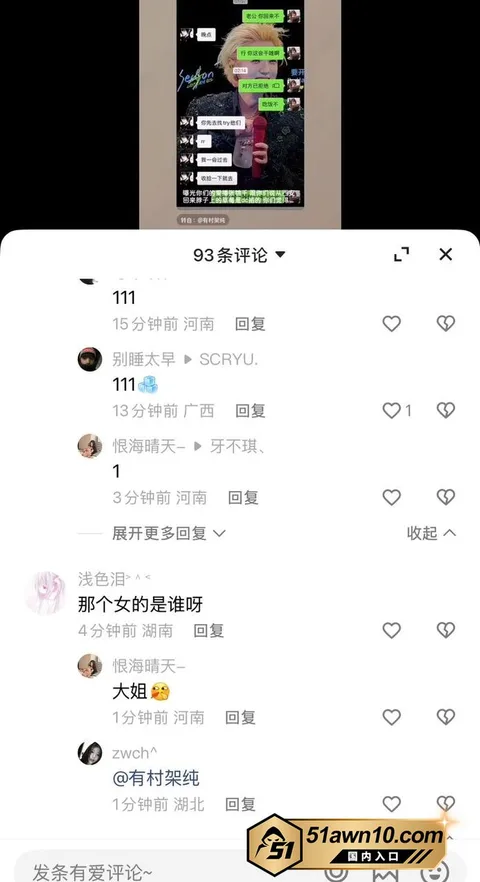Dislike 浅色泪's comment

click(446, 630)
